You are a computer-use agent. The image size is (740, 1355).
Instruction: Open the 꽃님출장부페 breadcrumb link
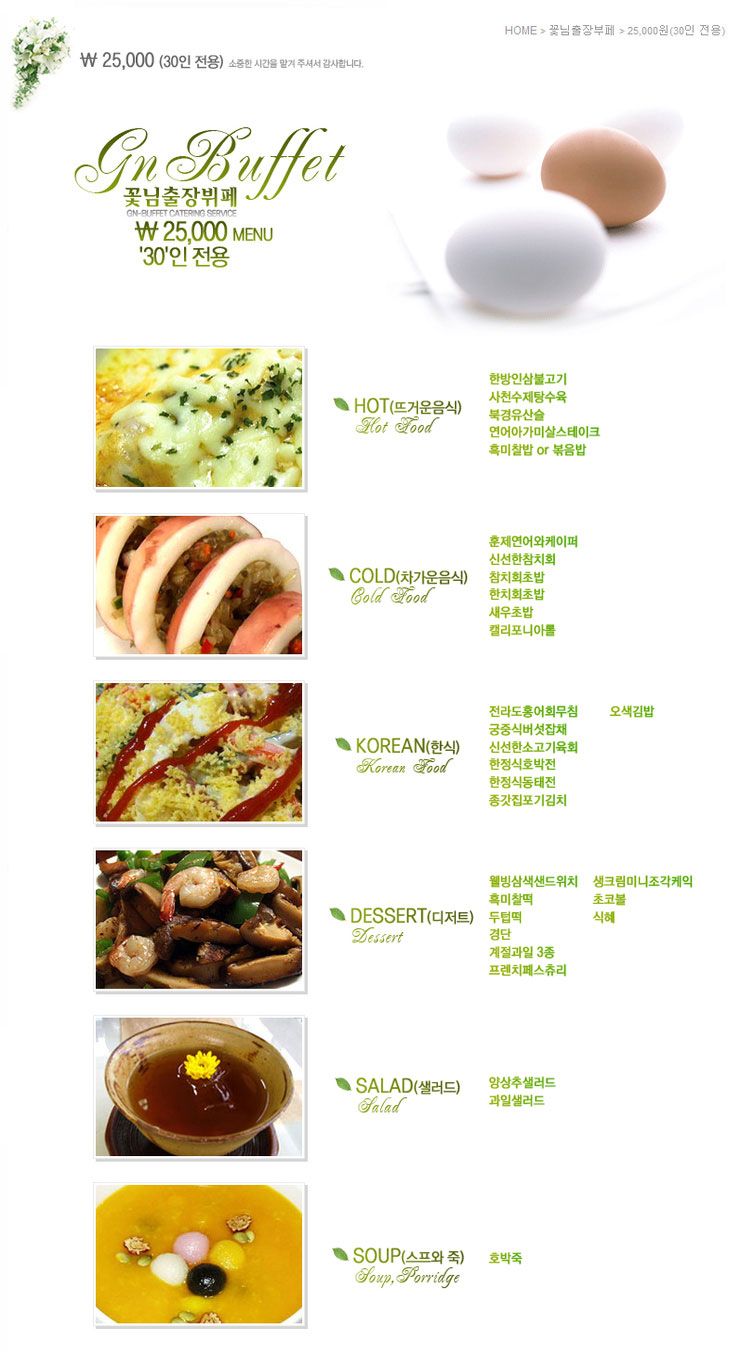(581, 31)
